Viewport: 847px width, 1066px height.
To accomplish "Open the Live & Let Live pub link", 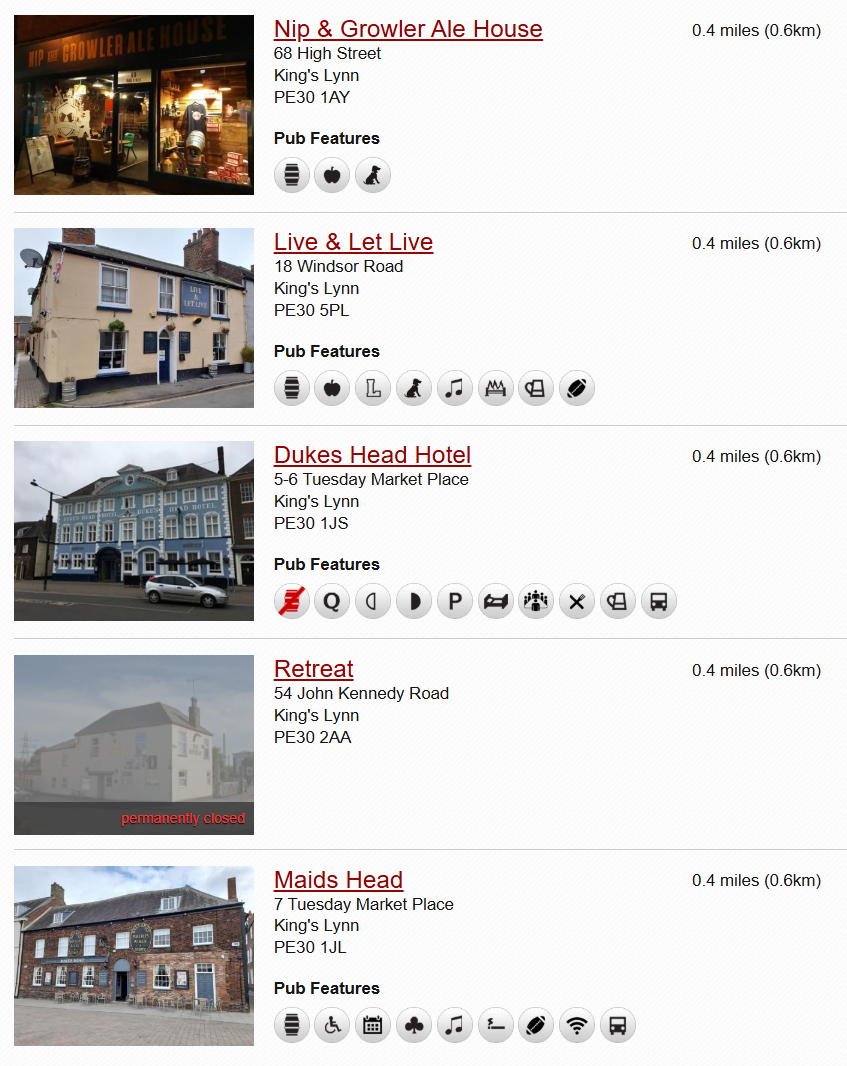I will (x=353, y=242).
